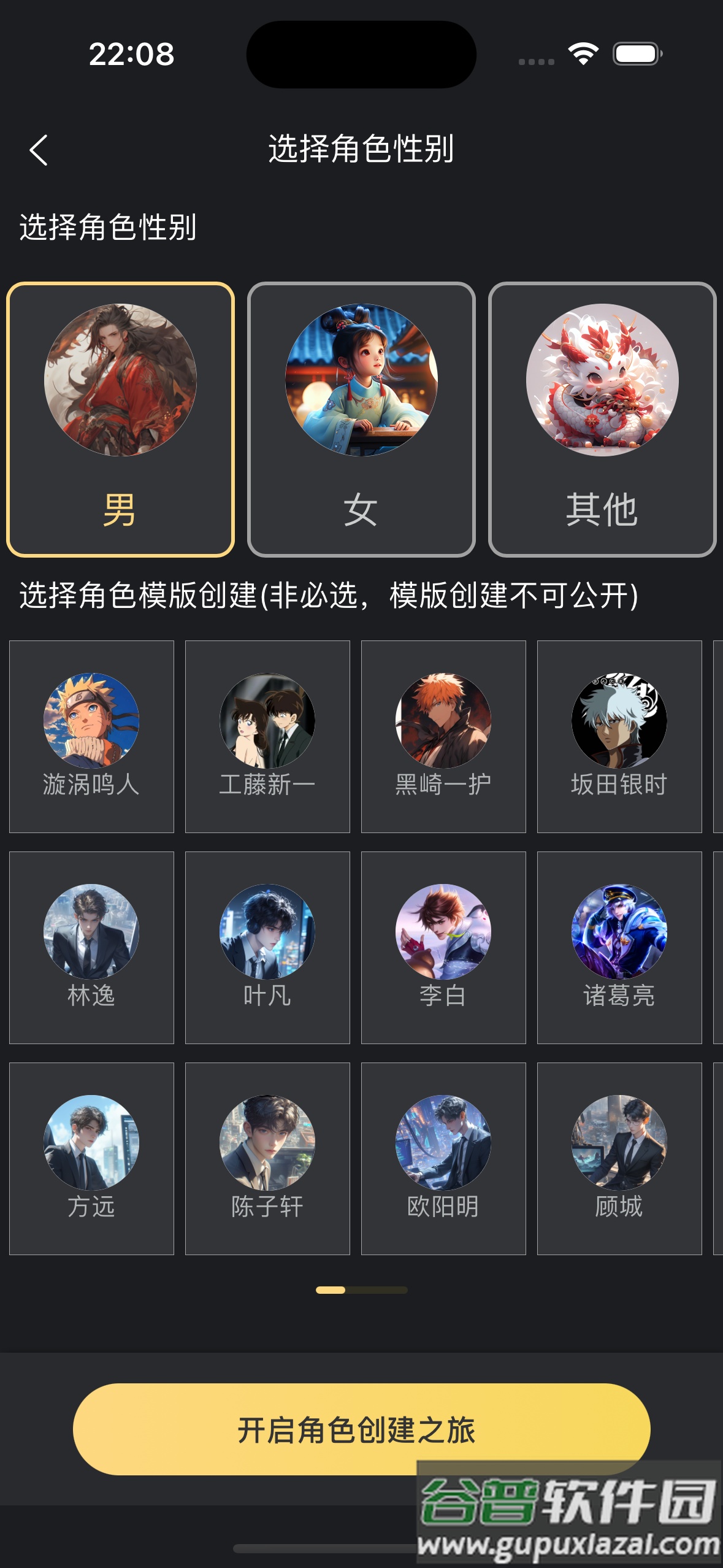Viewport: 723px width, 1568px height.
Task: Tap the 选择角色模版创建 section heading
Action: [328, 595]
